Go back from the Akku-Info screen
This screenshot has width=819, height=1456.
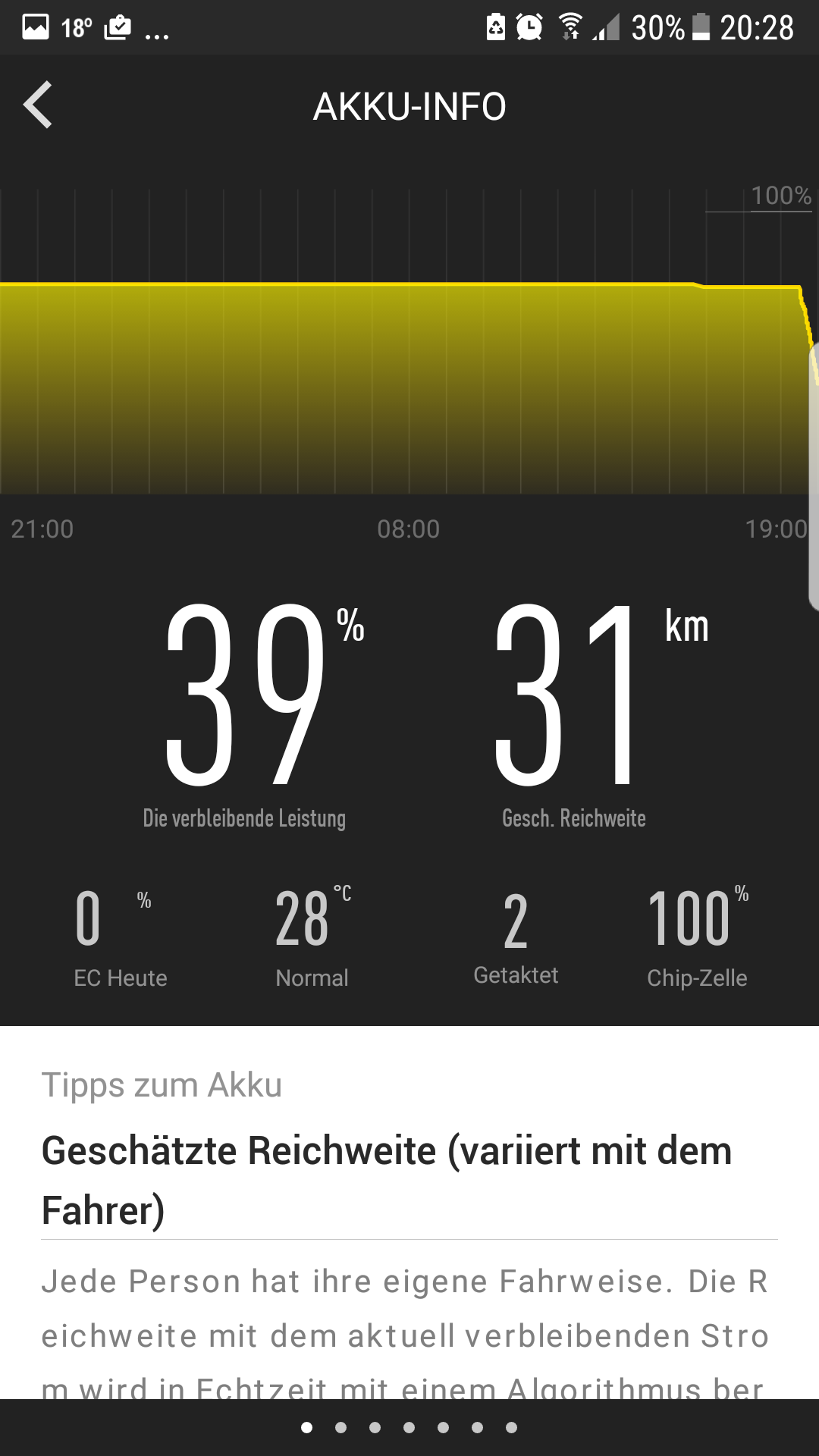click(38, 105)
